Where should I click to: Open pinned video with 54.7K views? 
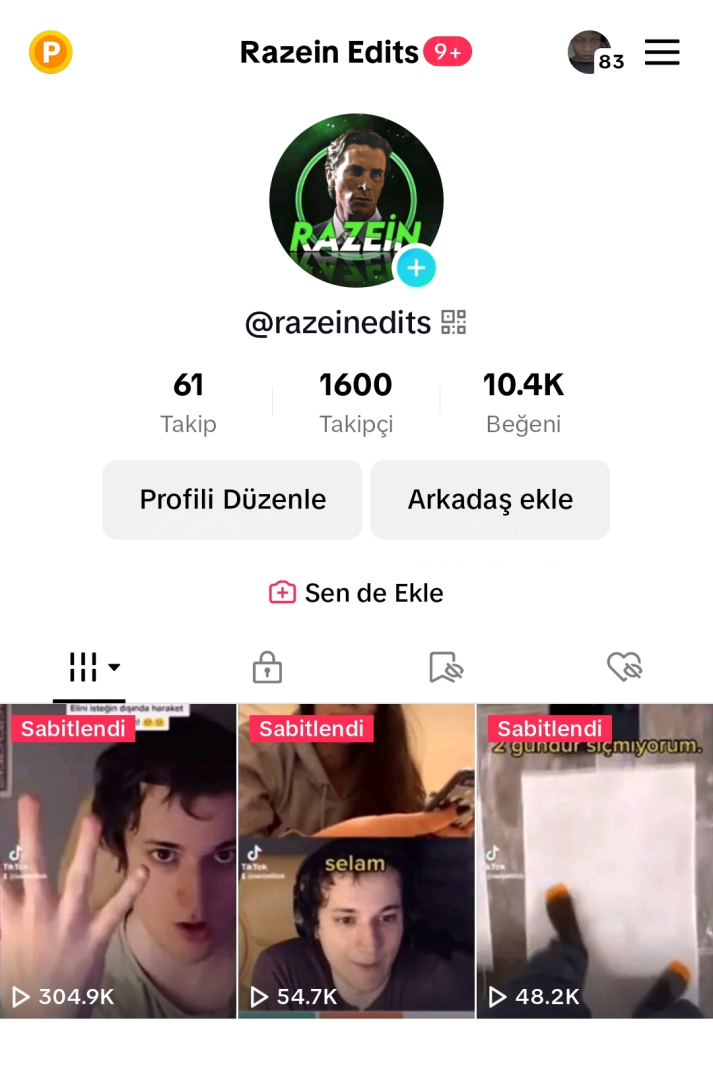356,860
